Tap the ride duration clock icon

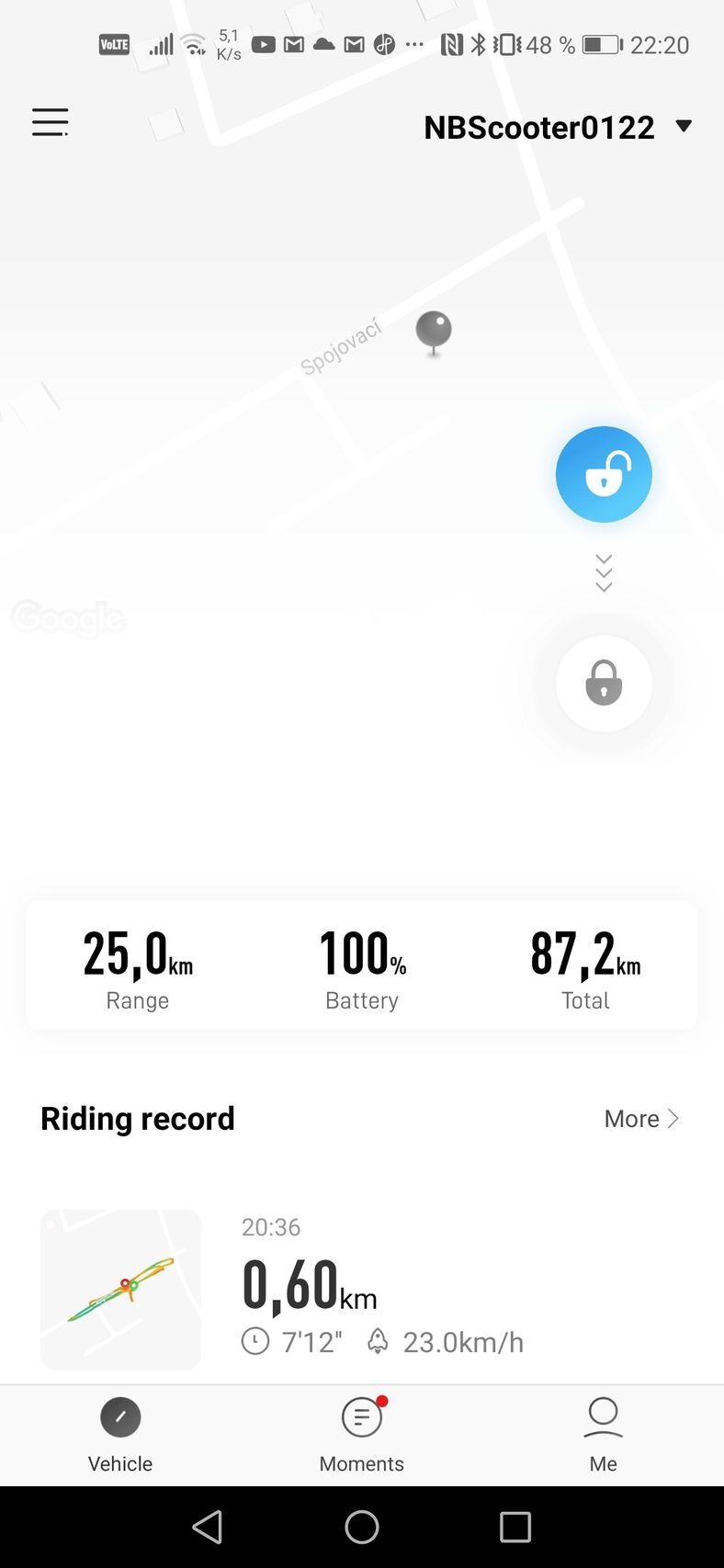pyautogui.click(x=255, y=1341)
